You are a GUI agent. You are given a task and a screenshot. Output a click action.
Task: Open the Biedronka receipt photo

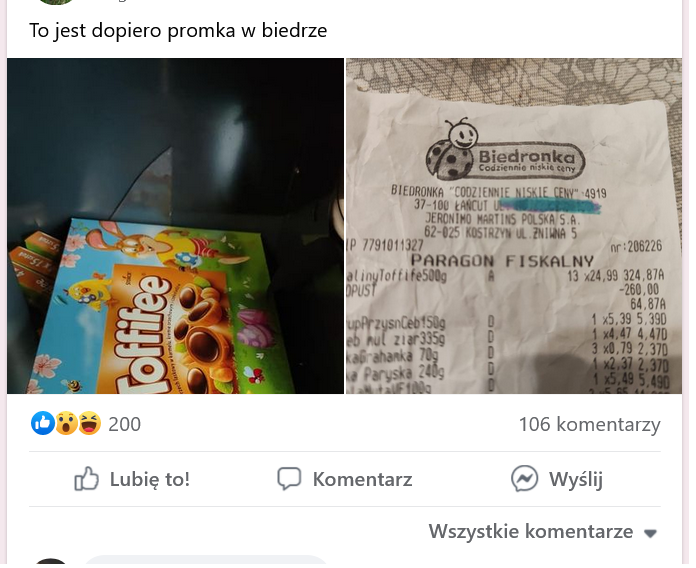tap(513, 226)
